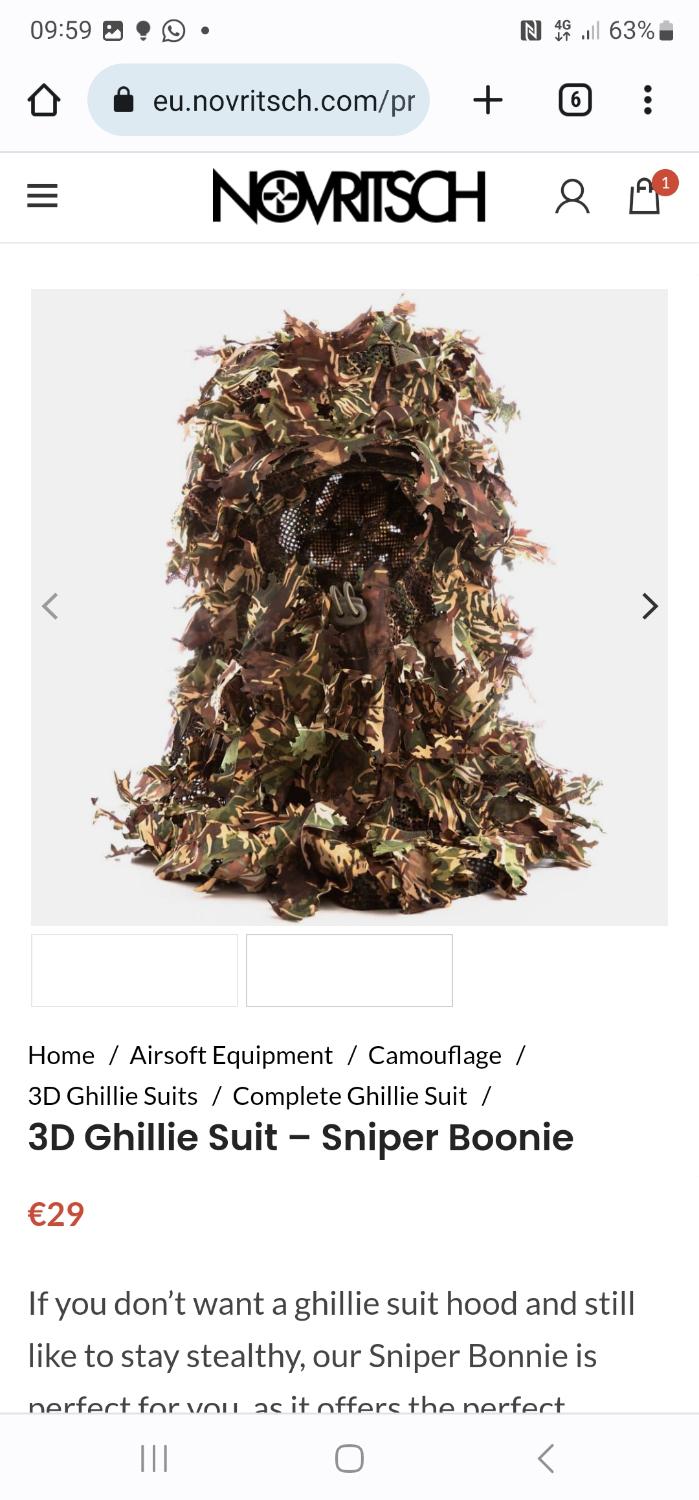Open the Camouflage breadcrumb
The height and width of the screenshot is (1500, 699).
click(435, 1055)
